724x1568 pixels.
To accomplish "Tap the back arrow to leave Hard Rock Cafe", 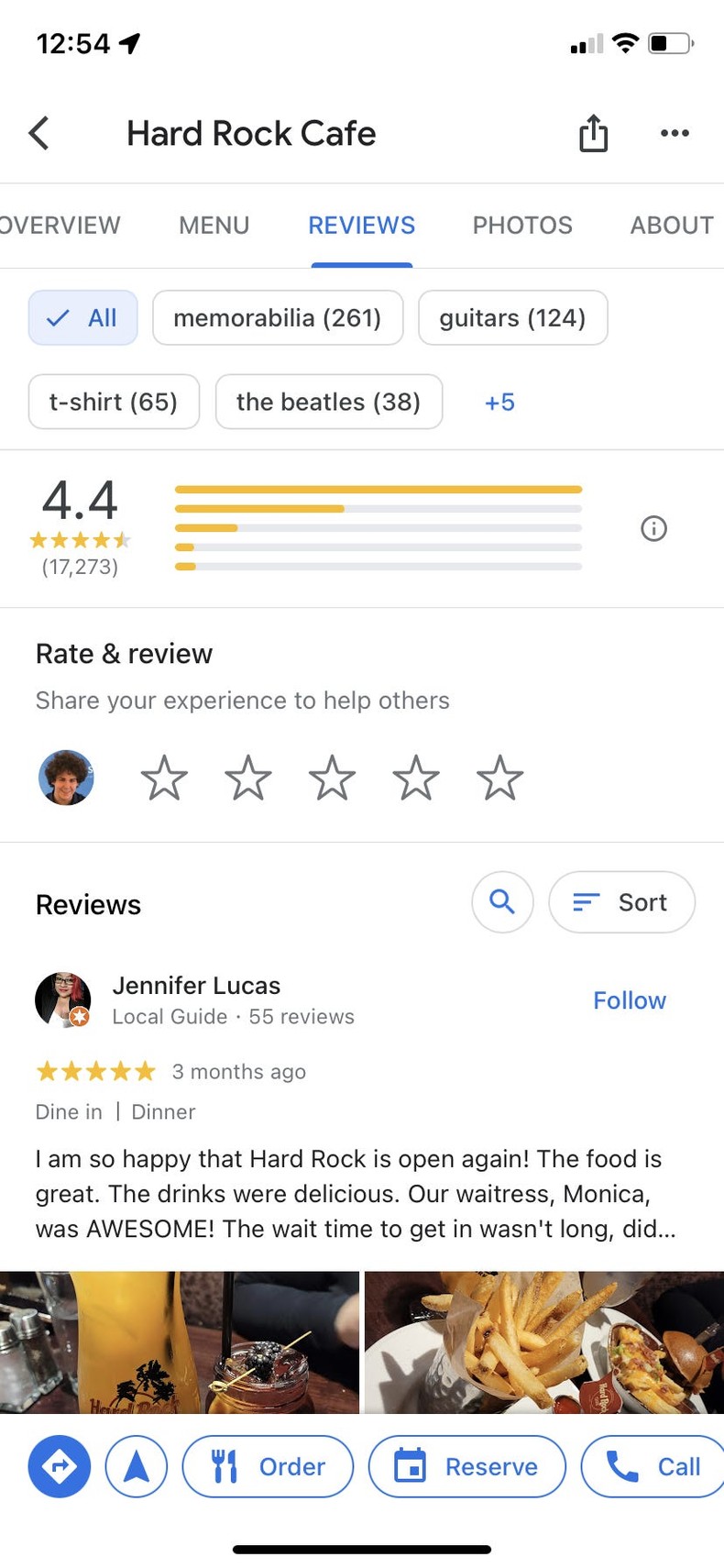I will 38,133.
